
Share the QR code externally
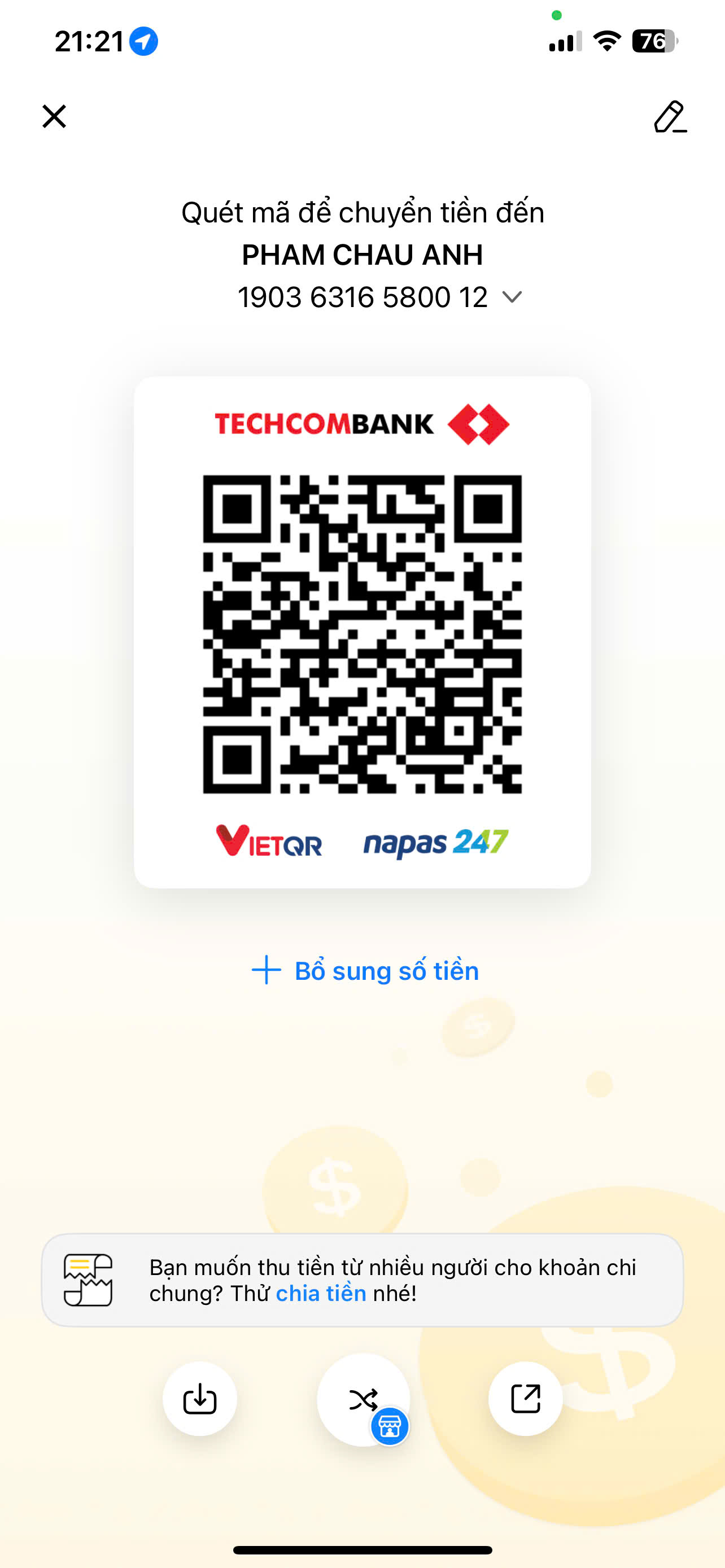(x=525, y=1399)
